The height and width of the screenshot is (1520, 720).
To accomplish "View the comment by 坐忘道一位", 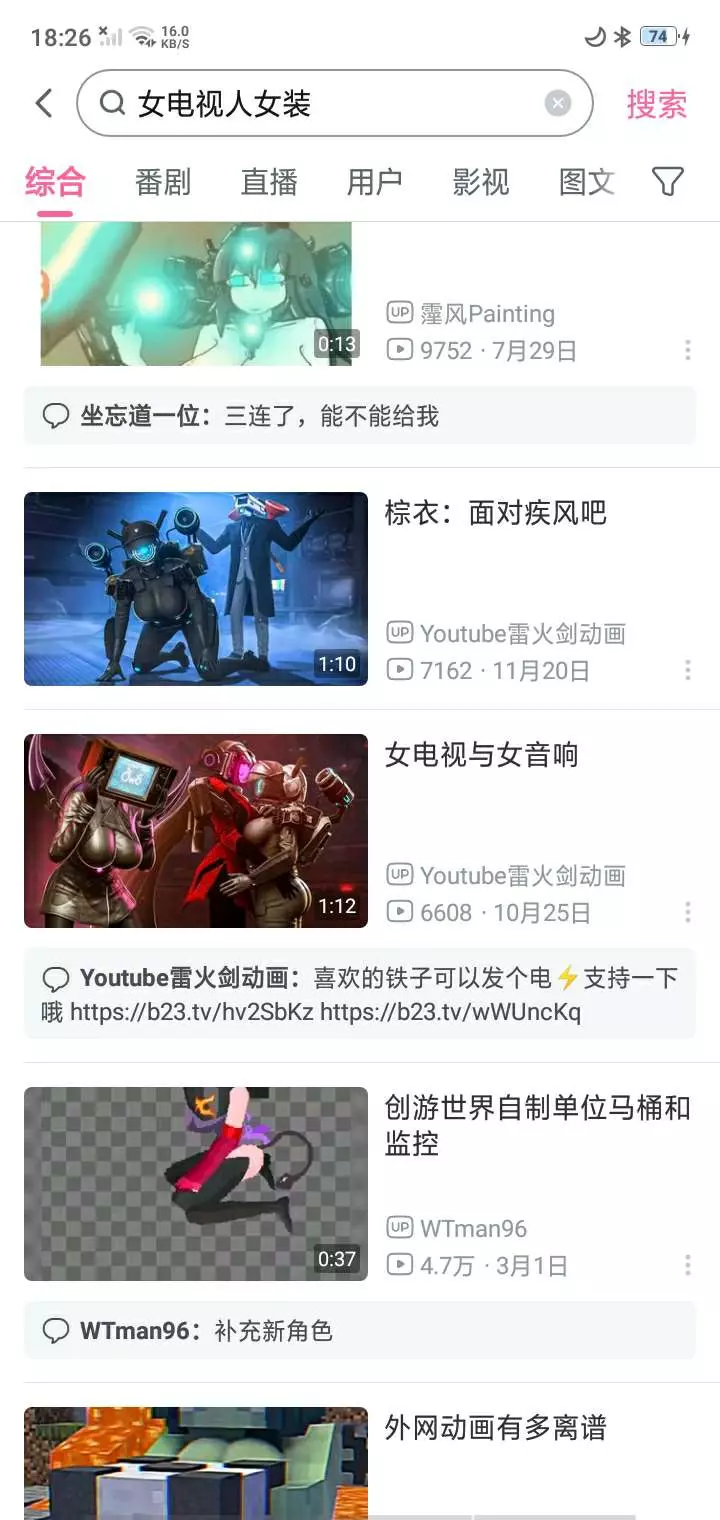I will point(360,416).
